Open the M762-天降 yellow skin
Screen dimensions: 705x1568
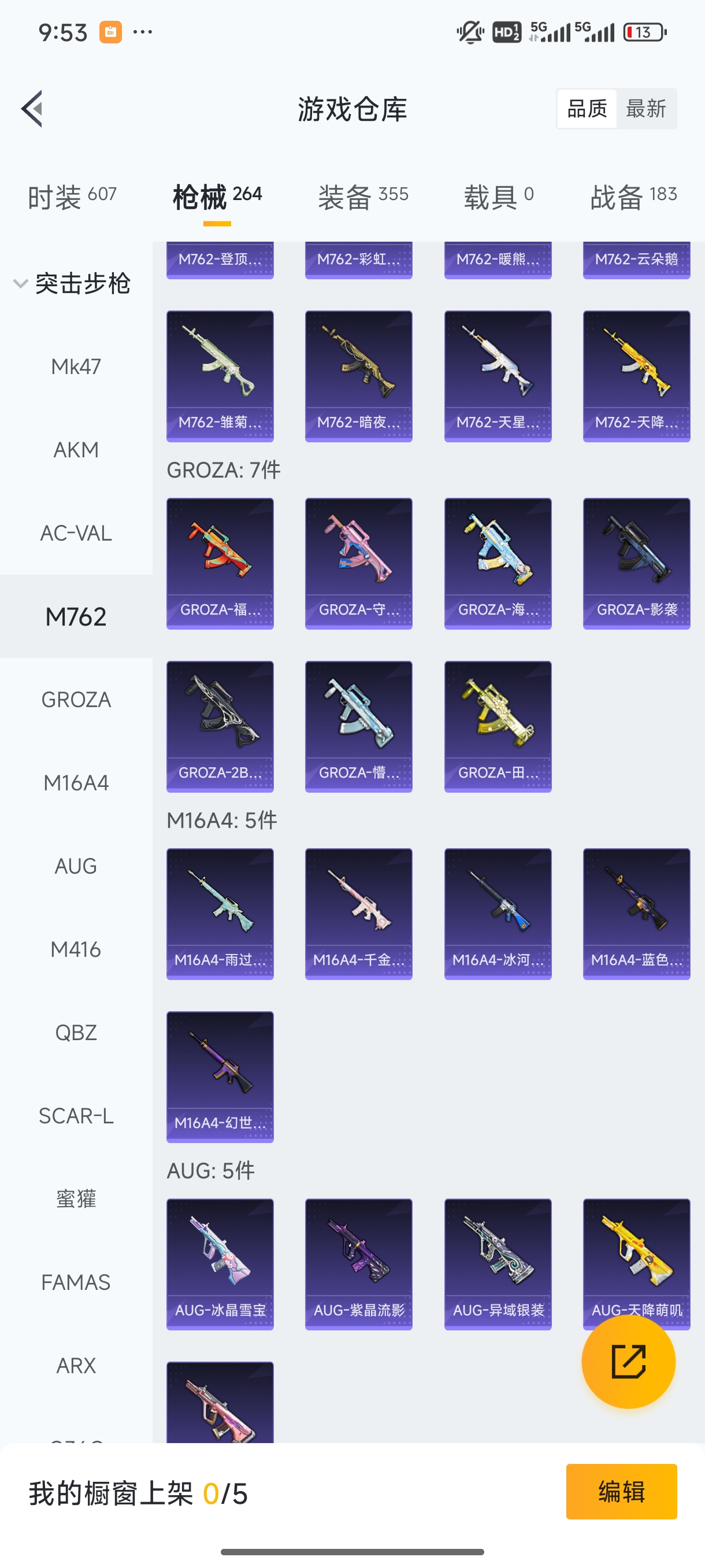[636, 376]
